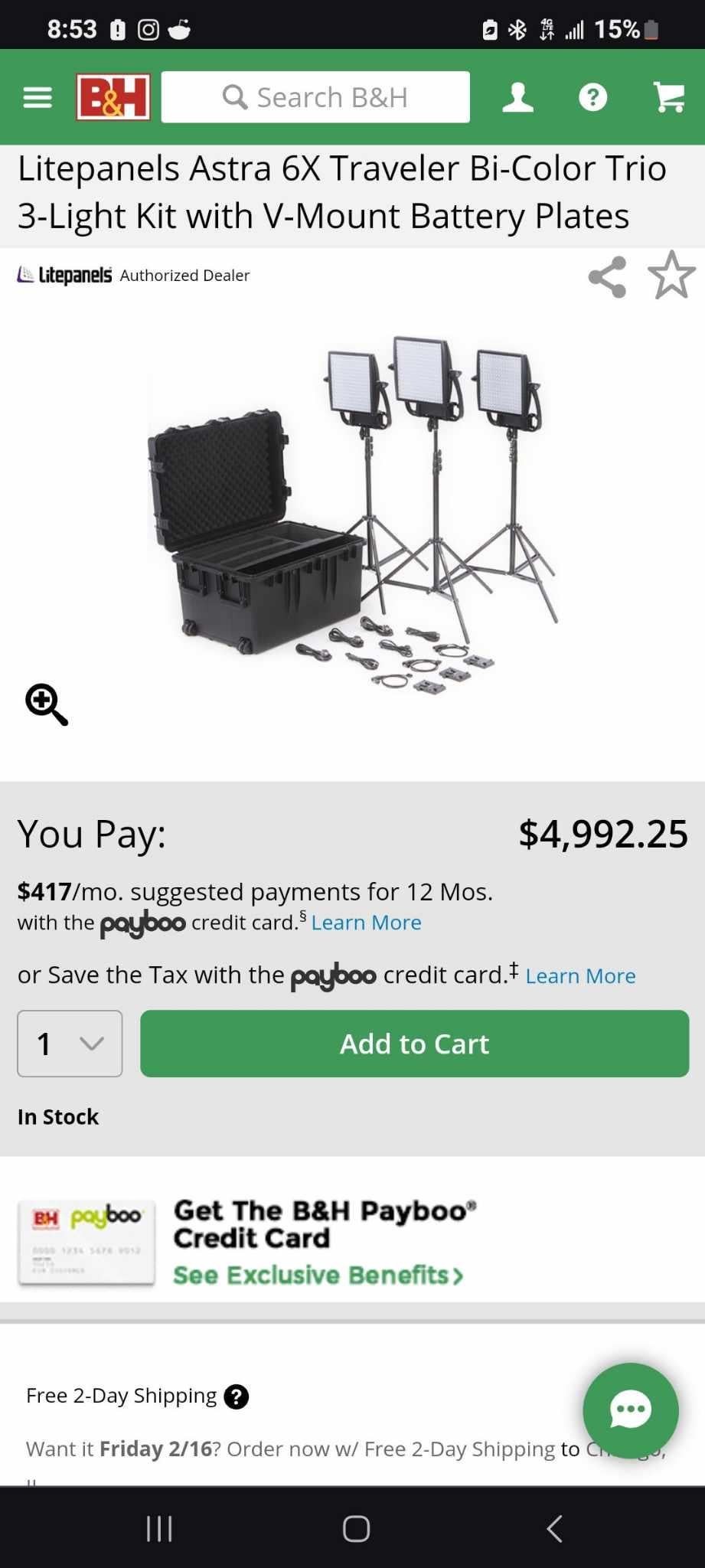705x1568 pixels.
Task: Click the B&H logo
Action: coord(113,97)
